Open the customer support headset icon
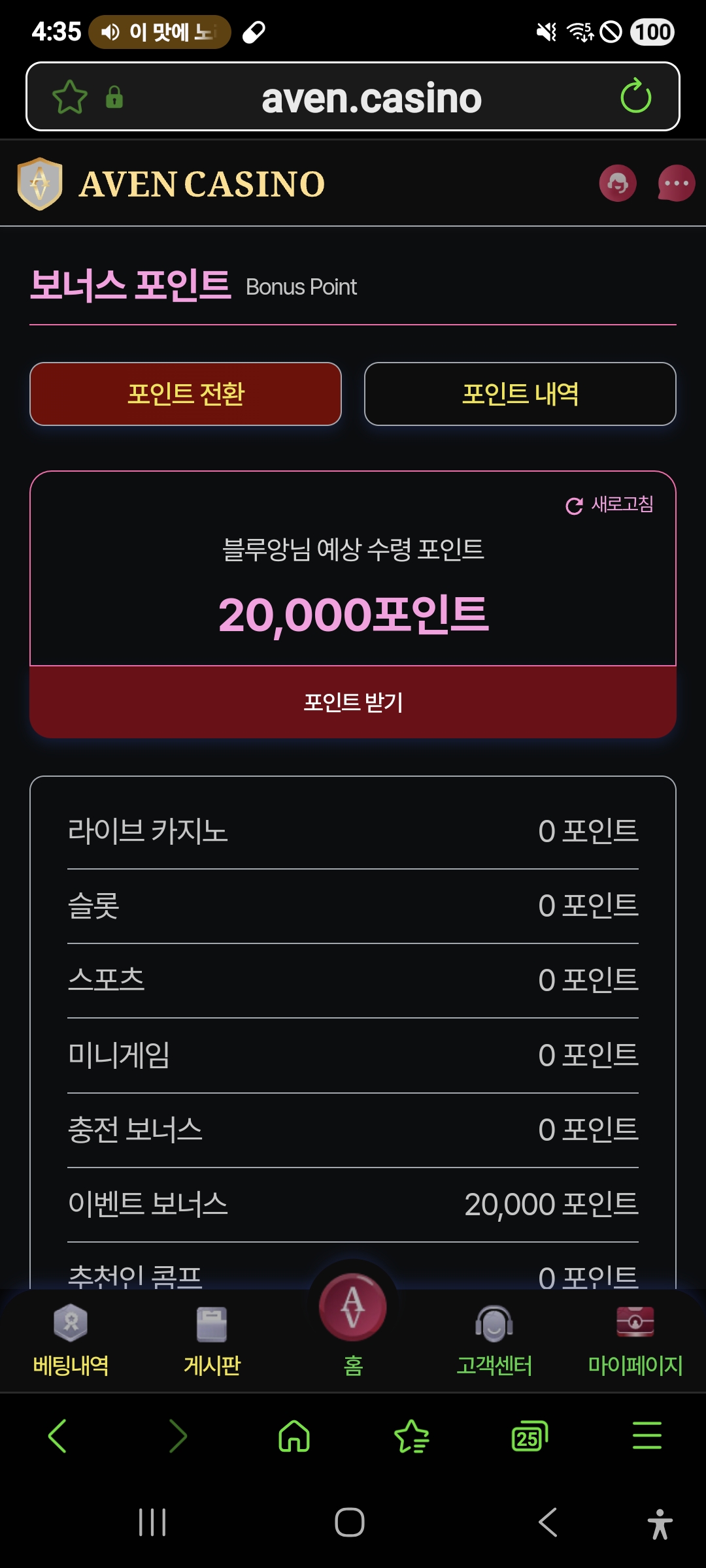 (x=617, y=184)
